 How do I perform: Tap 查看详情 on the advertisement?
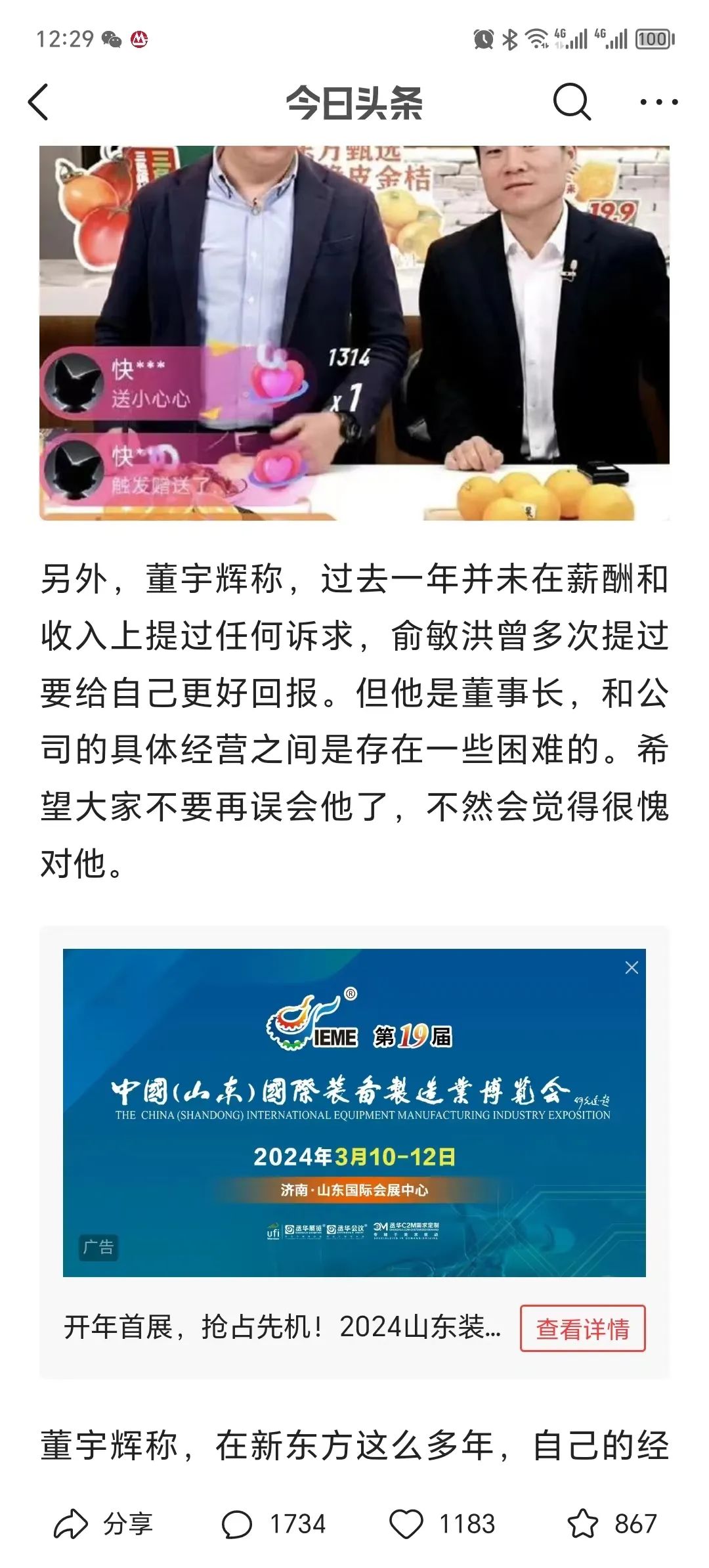582,1328
